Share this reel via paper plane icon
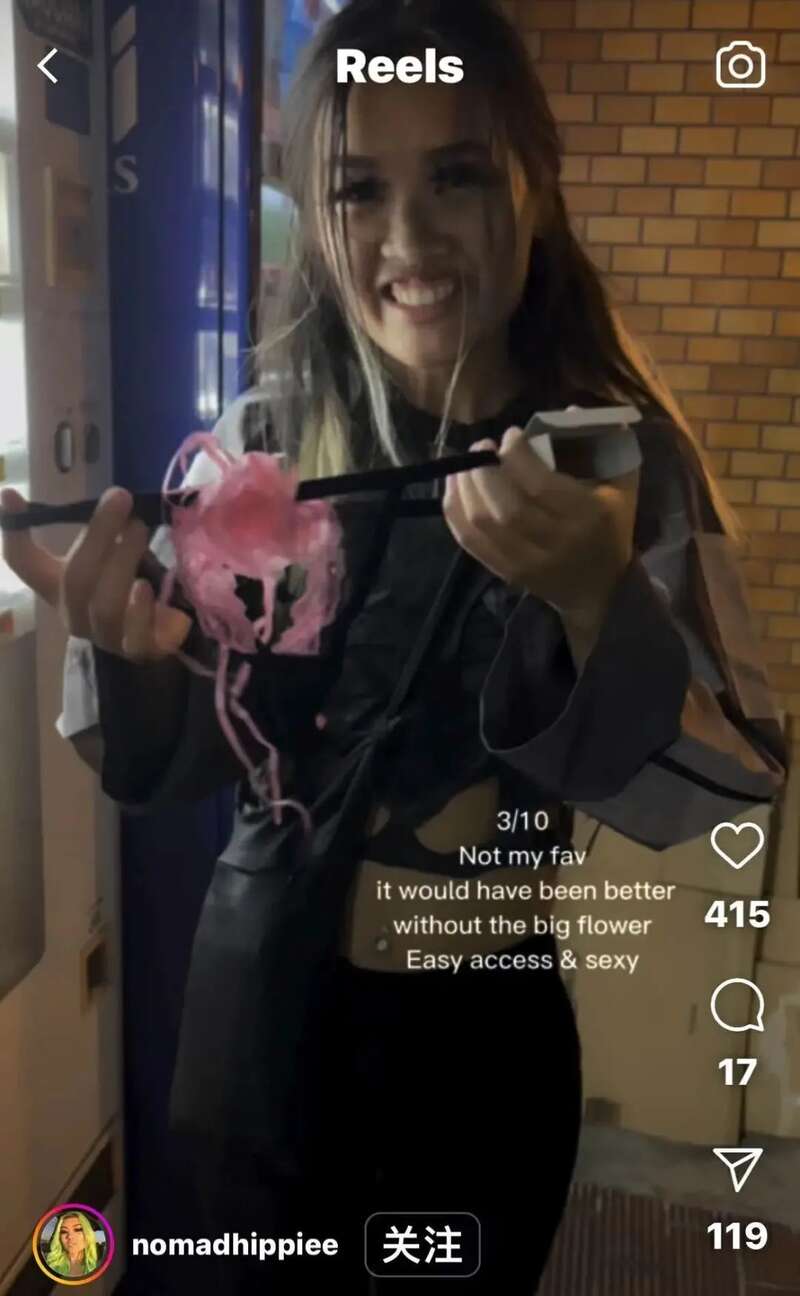Image resolution: width=800 pixels, height=1296 pixels. (x=737, y=1168)
